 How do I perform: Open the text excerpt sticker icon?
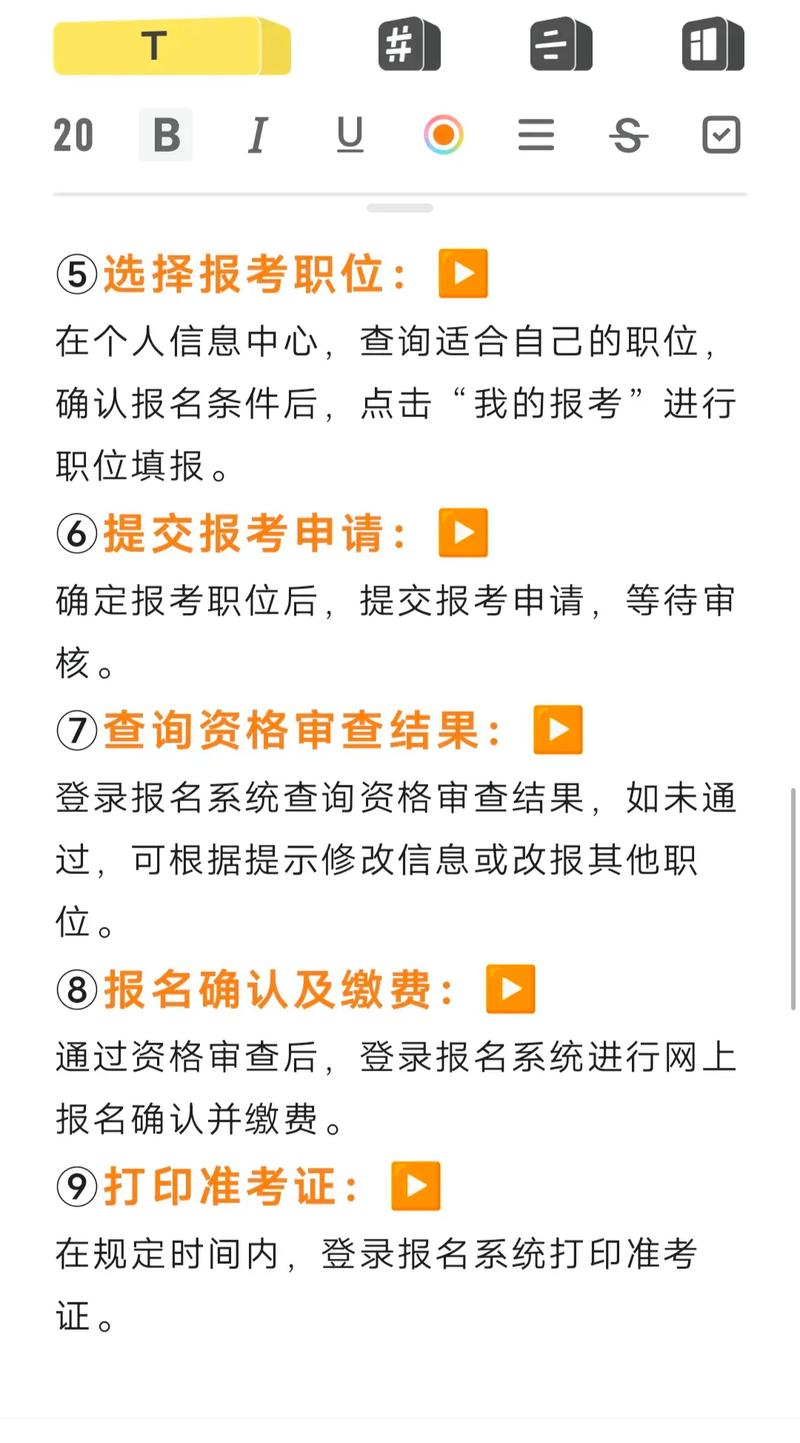pyautogui.click(x=560, y=45)
